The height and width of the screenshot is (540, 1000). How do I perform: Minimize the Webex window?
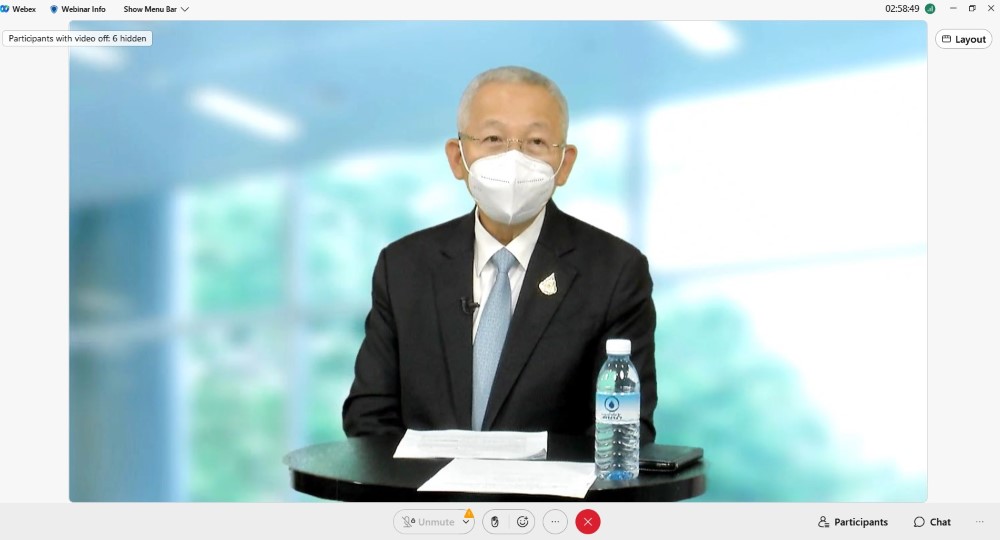click(952, 8)
